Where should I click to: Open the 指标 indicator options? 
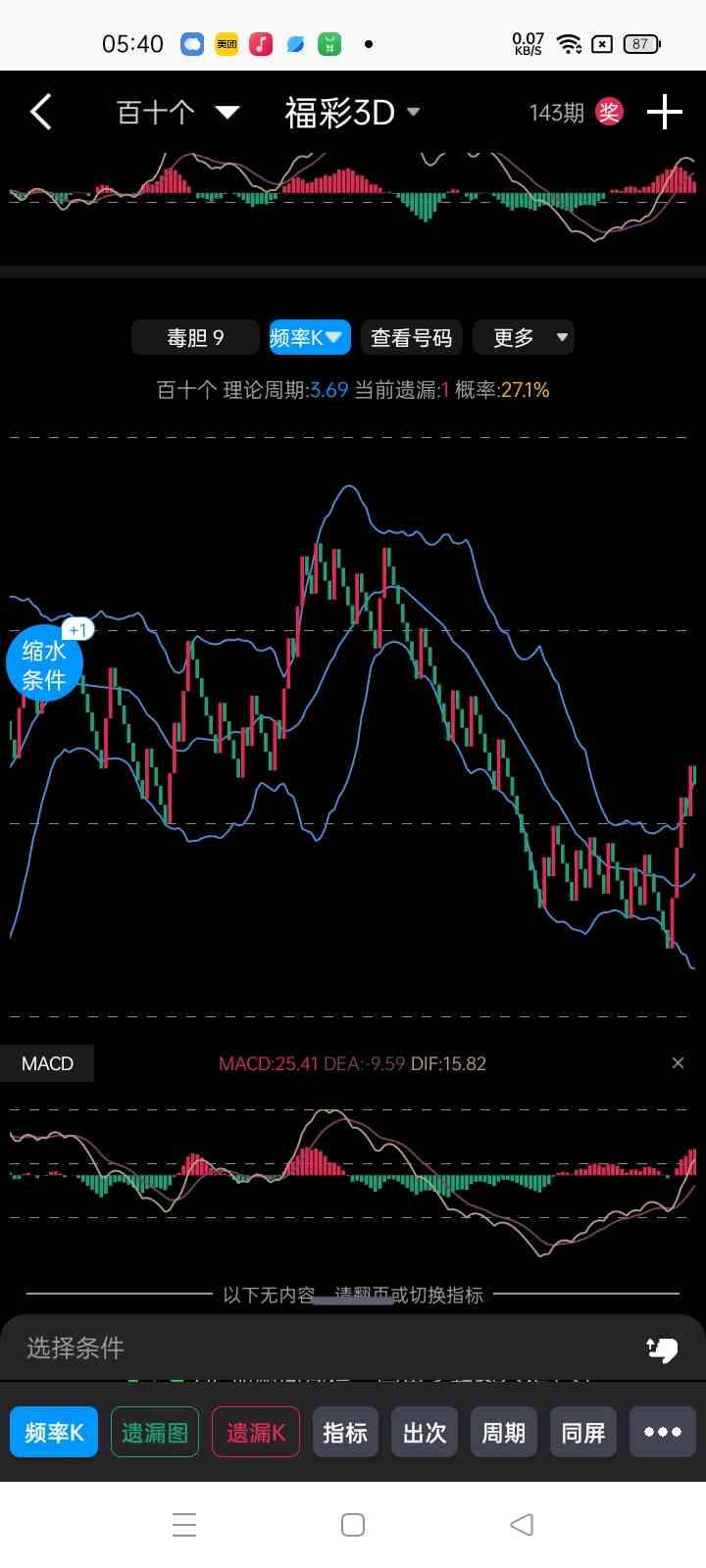point(345,1433)
